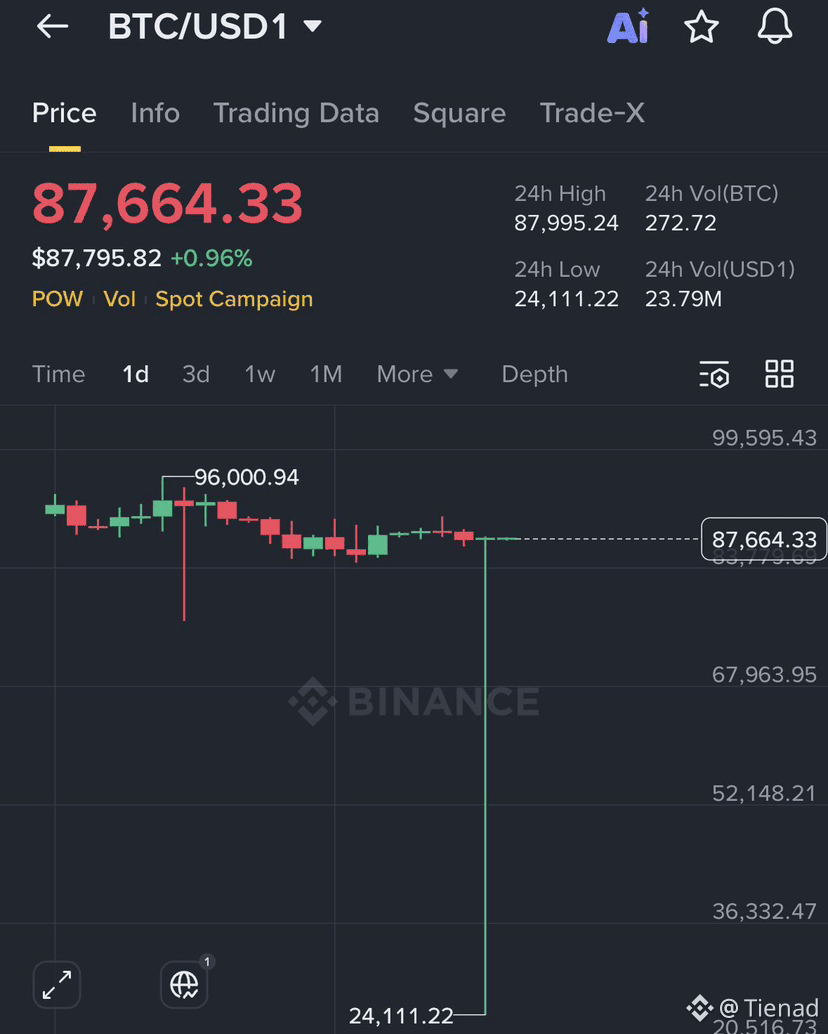Select the 1M candlestick interval
The height and width of the screenshot is (1034, 828).
pos(325,373)
